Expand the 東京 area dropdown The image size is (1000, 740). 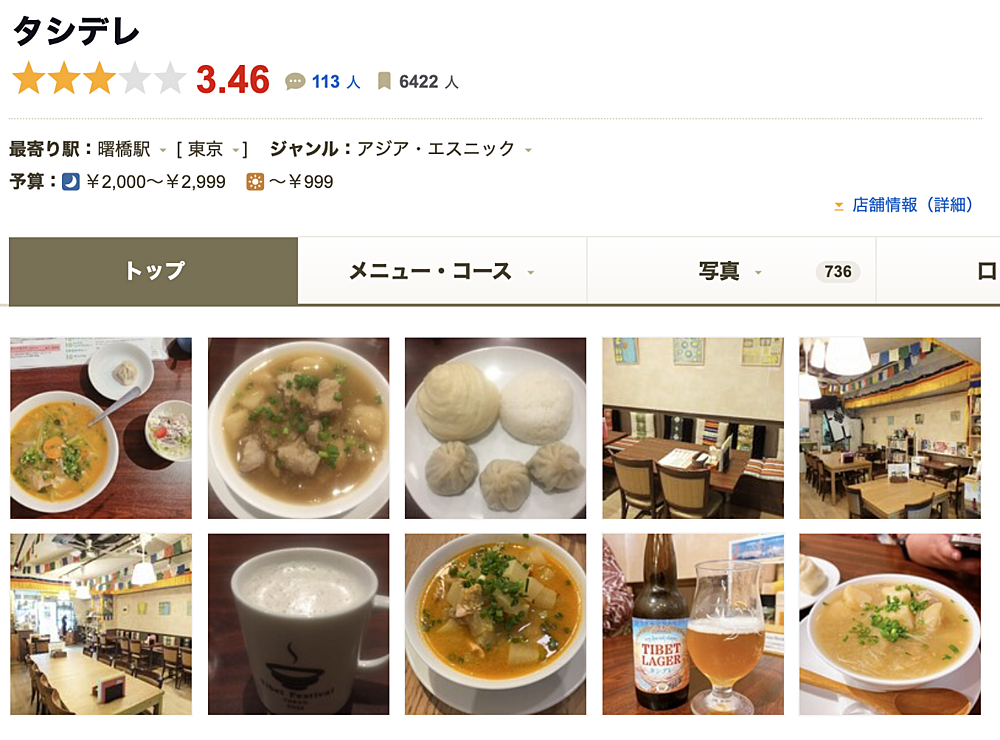(237, 151)
